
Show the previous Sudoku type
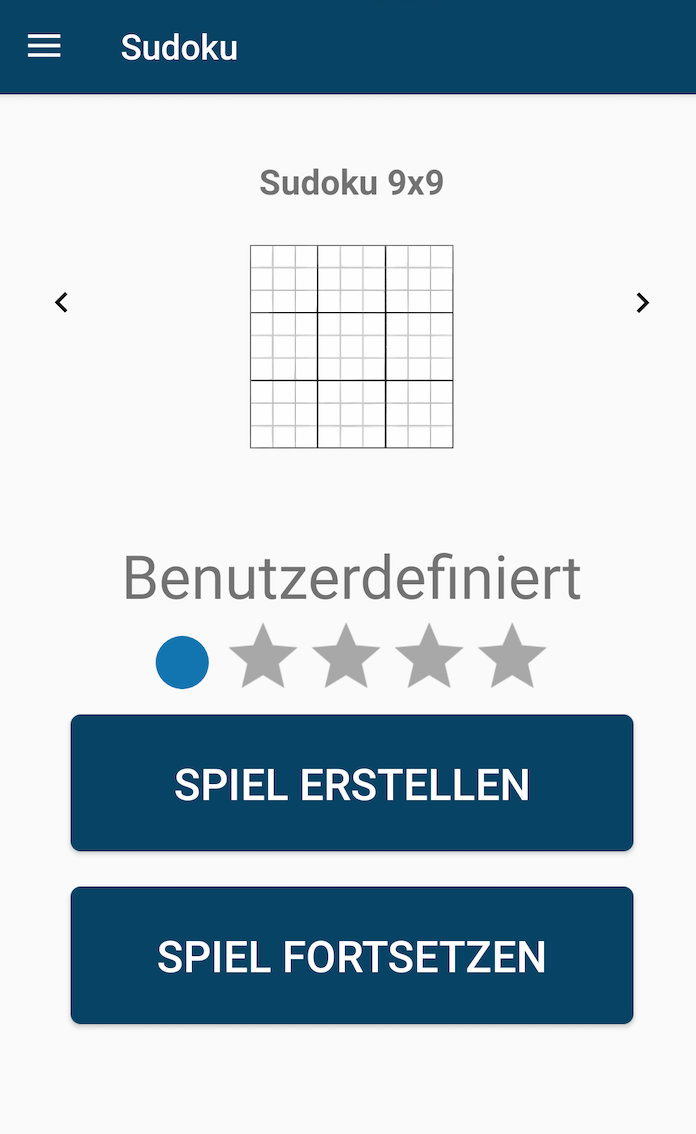point(62,302)
